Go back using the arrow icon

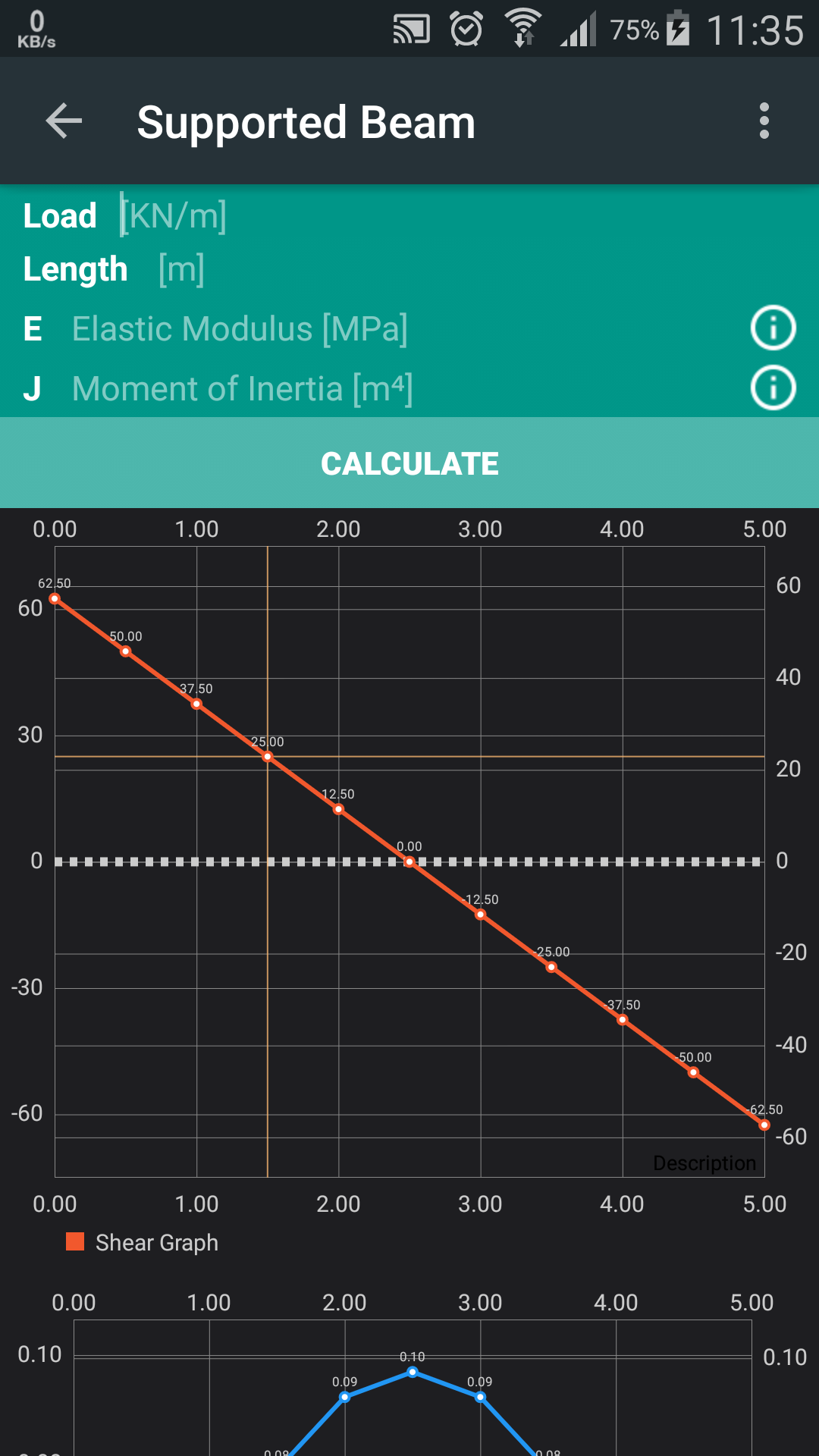[64, 121]
